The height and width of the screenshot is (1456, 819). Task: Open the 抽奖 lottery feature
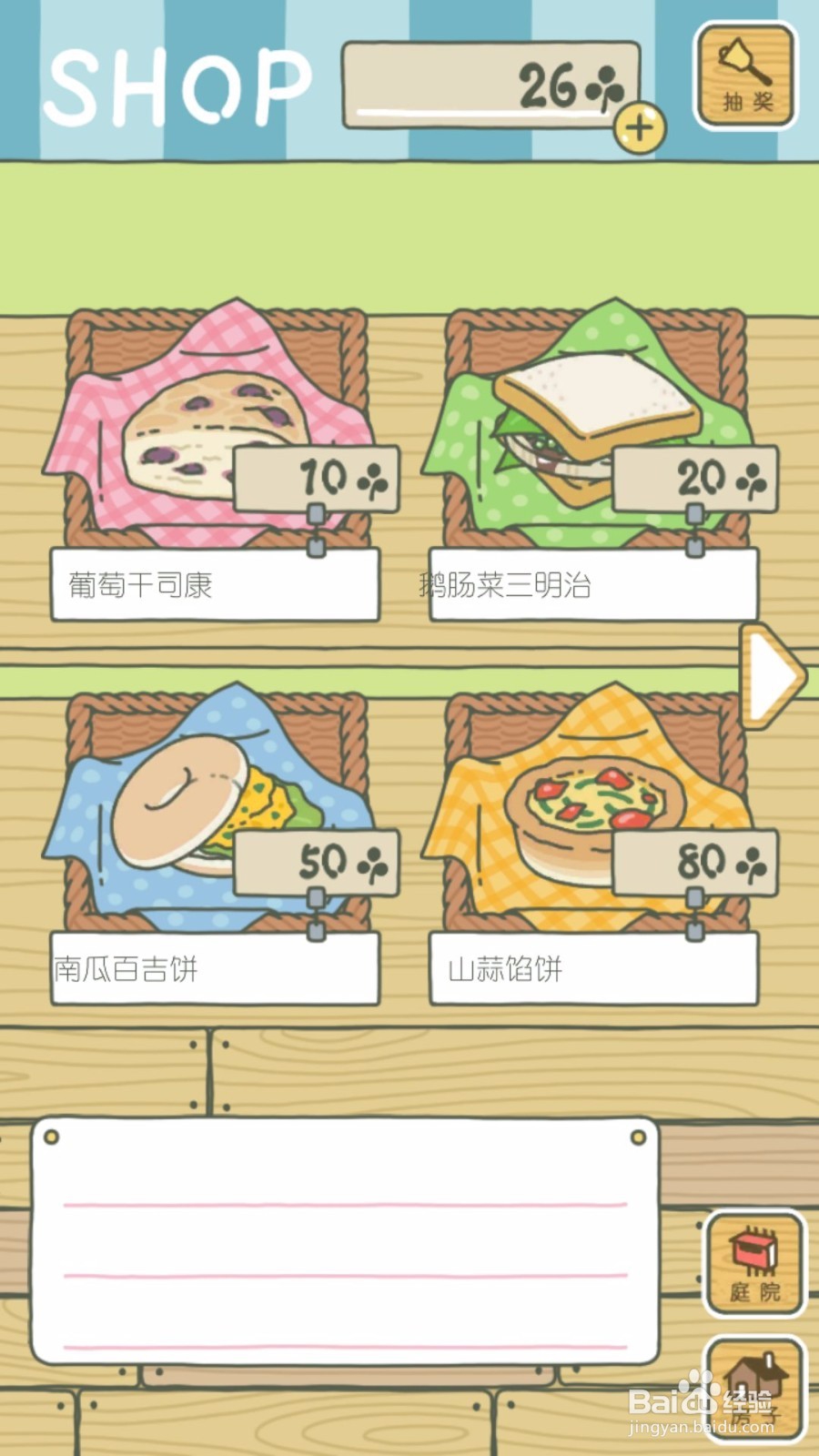(744, 75)
